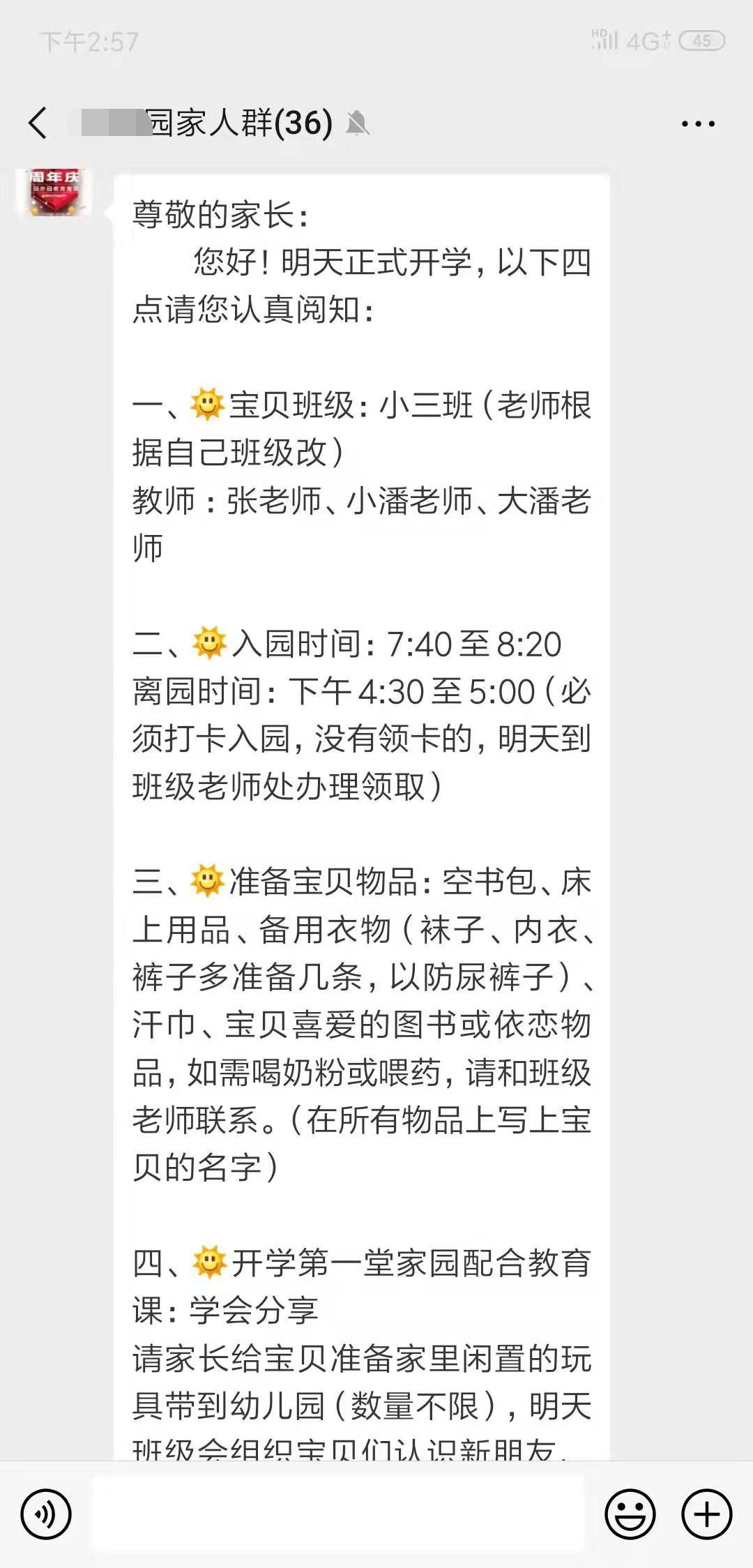Tap the 4G network indicator in status bar
The width and height of the screenshot is (753, 1568).
pyautogui.click(x=648, y=42)
